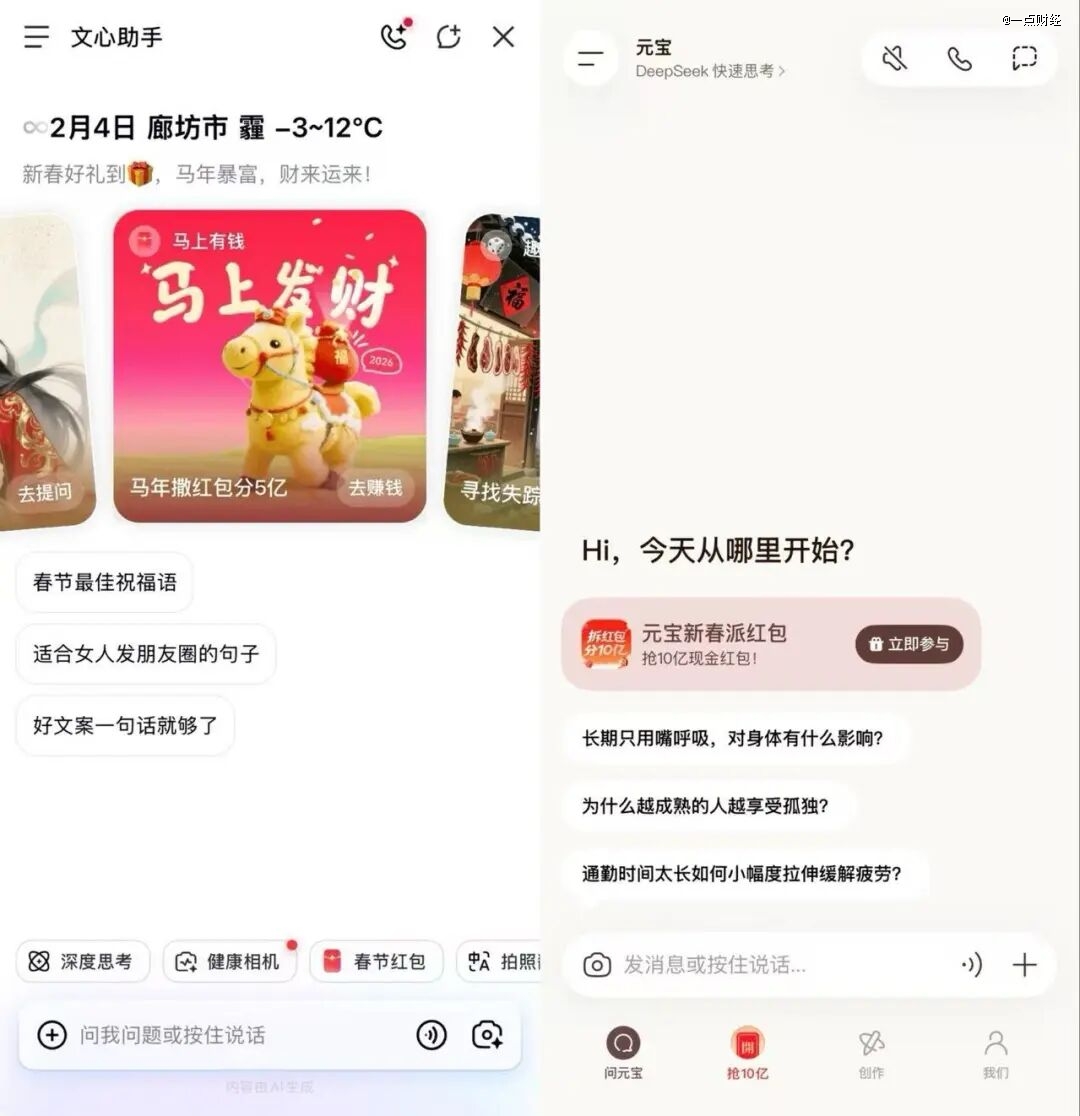
Task: Open the 春节红包 chip
Action: (x=377, y=962)
